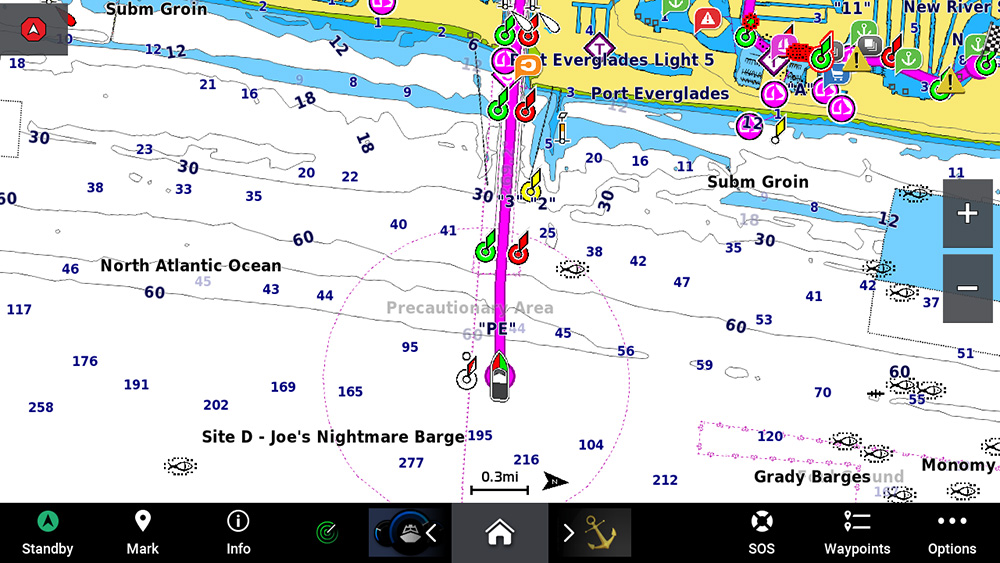Tap the Standby autopilot button
This screenshot has height=563, width=1000.
click(47, 533)
